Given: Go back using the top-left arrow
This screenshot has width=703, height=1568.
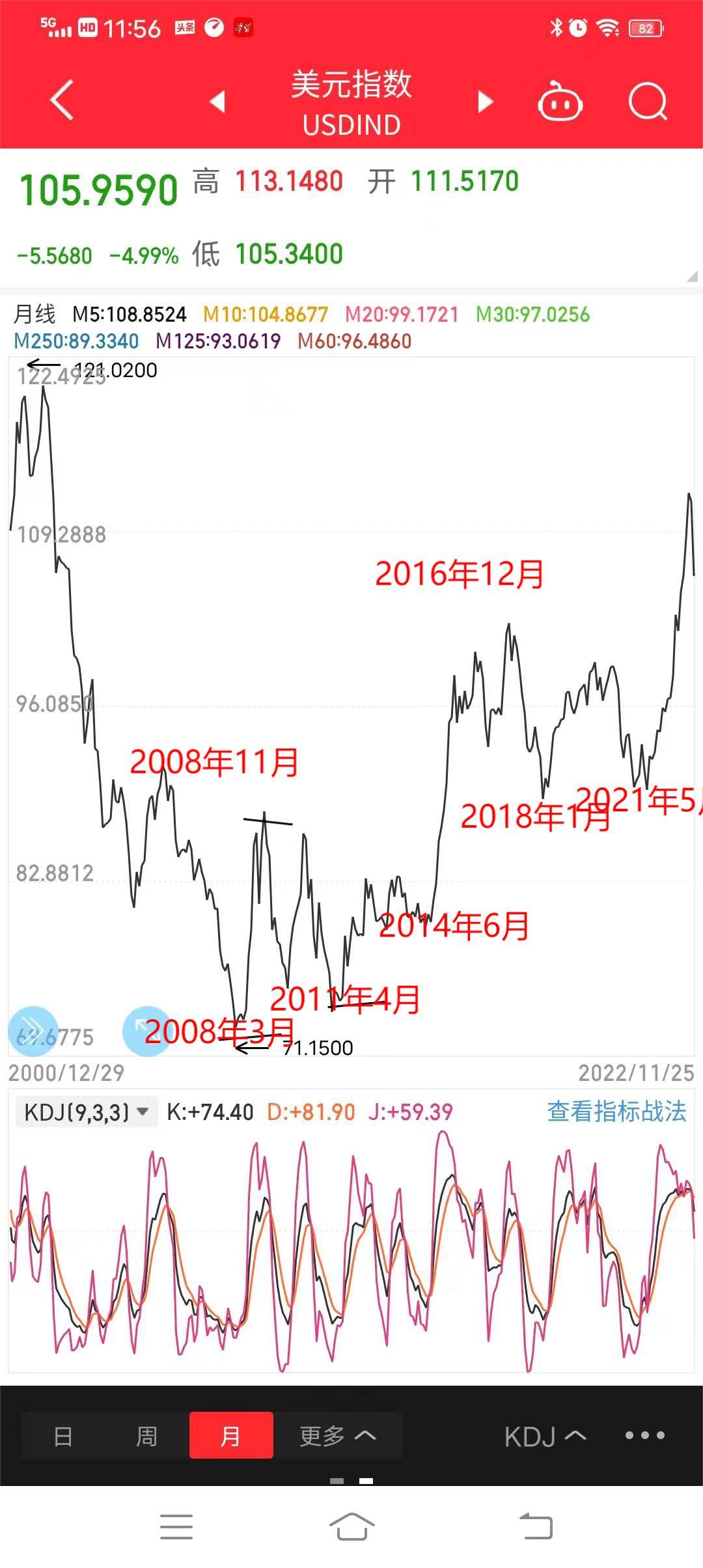Looking at the screenshot, I should [x=62, y=101].
